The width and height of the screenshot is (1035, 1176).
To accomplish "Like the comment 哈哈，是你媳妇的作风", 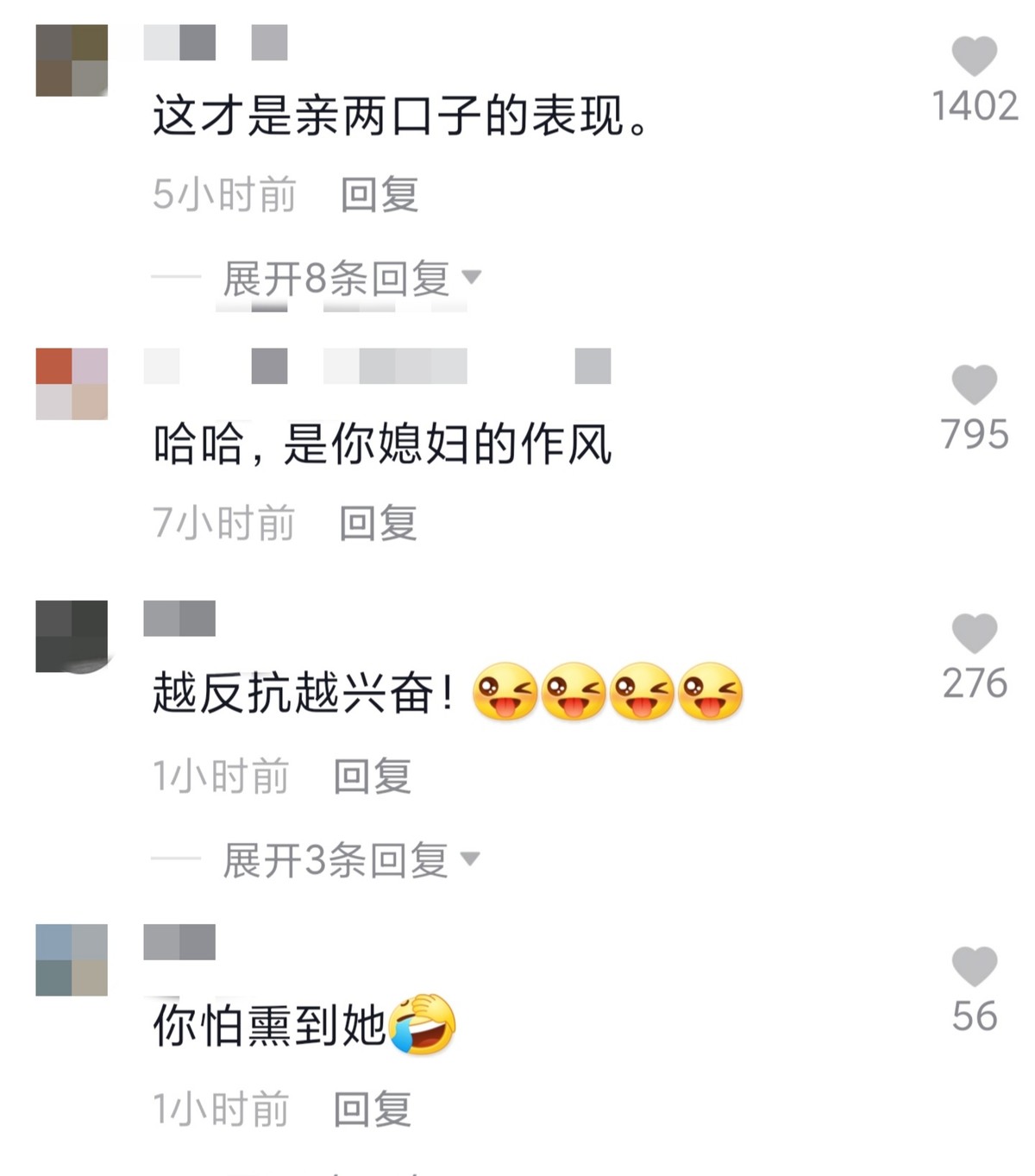I will pos(974,385).
